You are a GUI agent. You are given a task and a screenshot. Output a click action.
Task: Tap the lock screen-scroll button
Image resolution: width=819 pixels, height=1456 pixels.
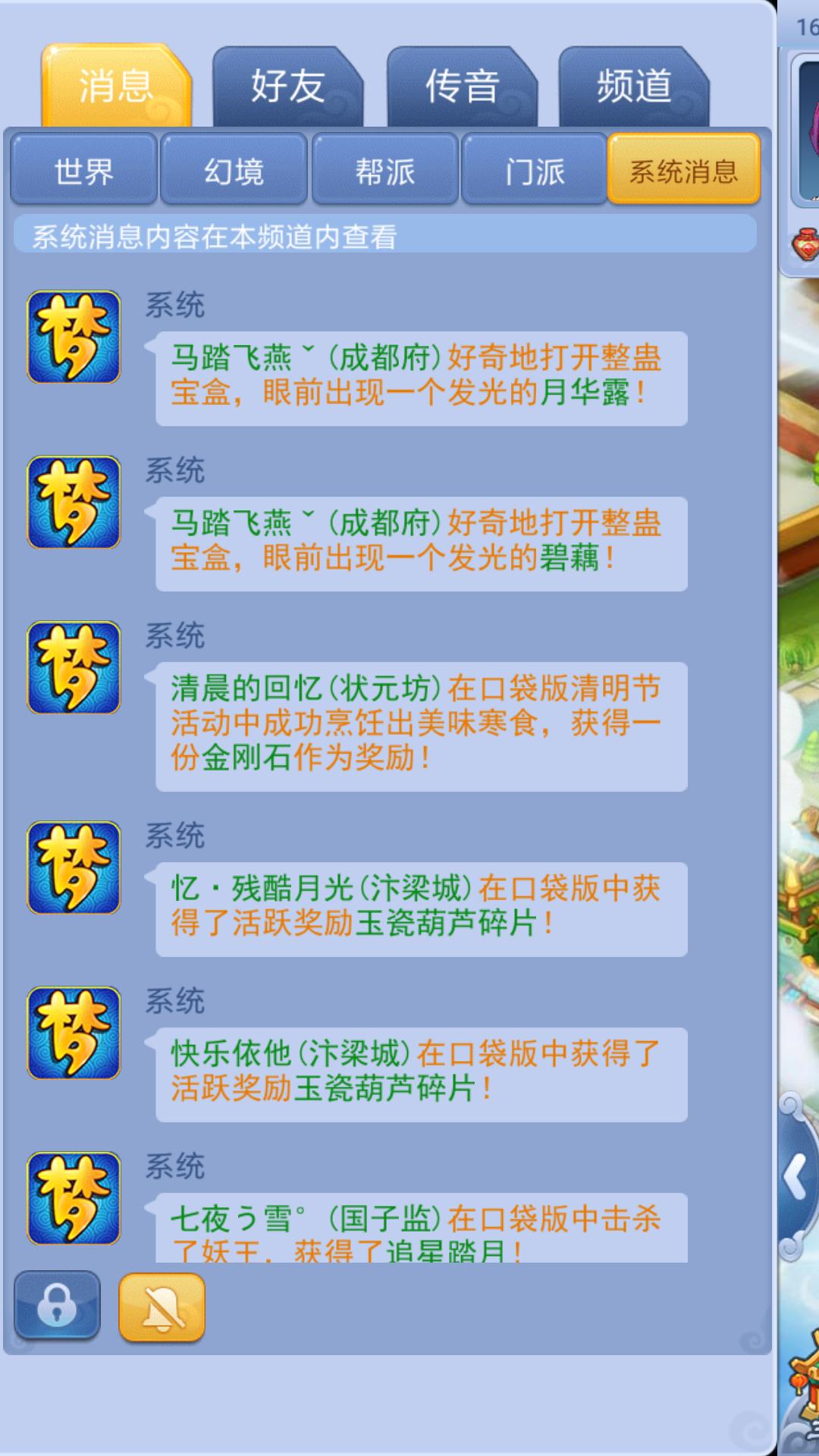click(x=57, y=1306)
